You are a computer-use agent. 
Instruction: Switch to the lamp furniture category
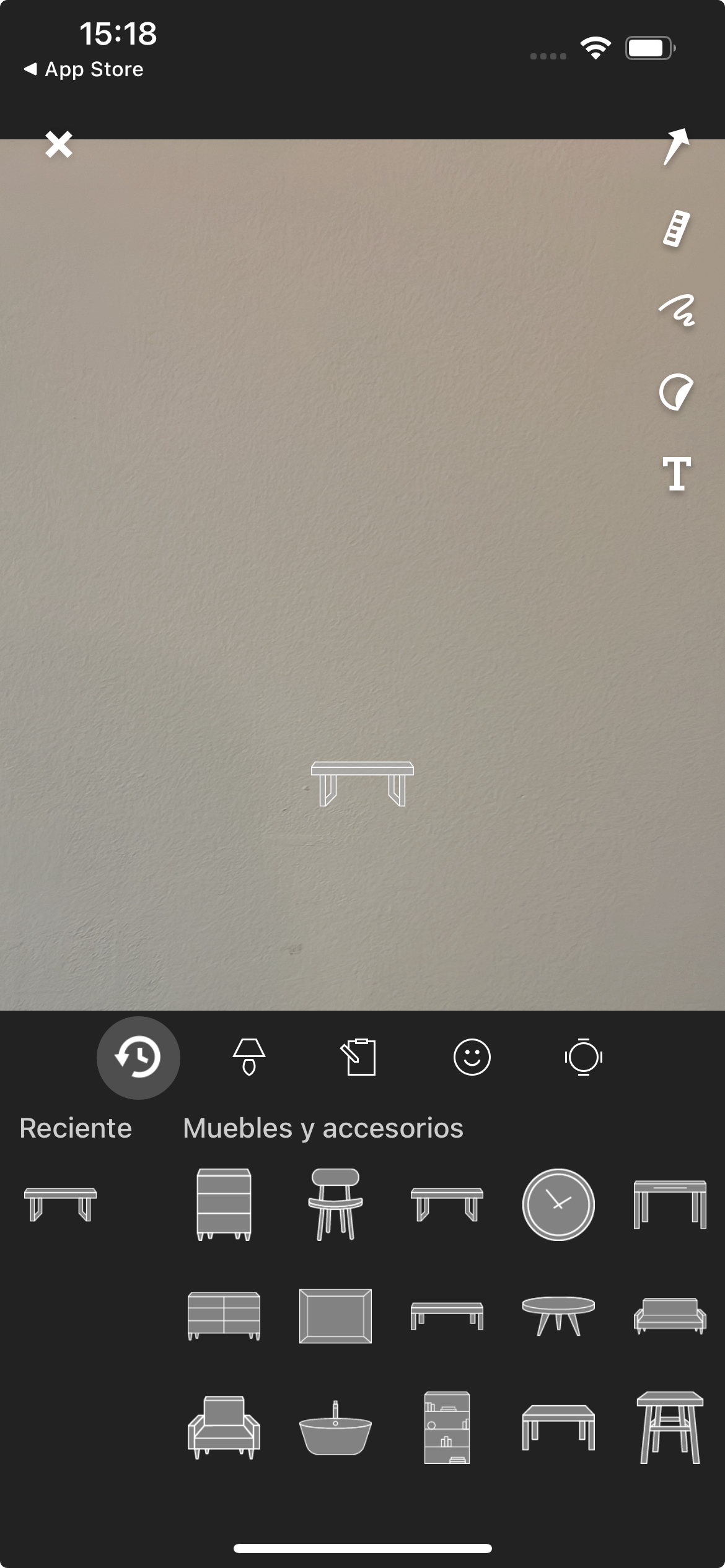[249, 1057]
